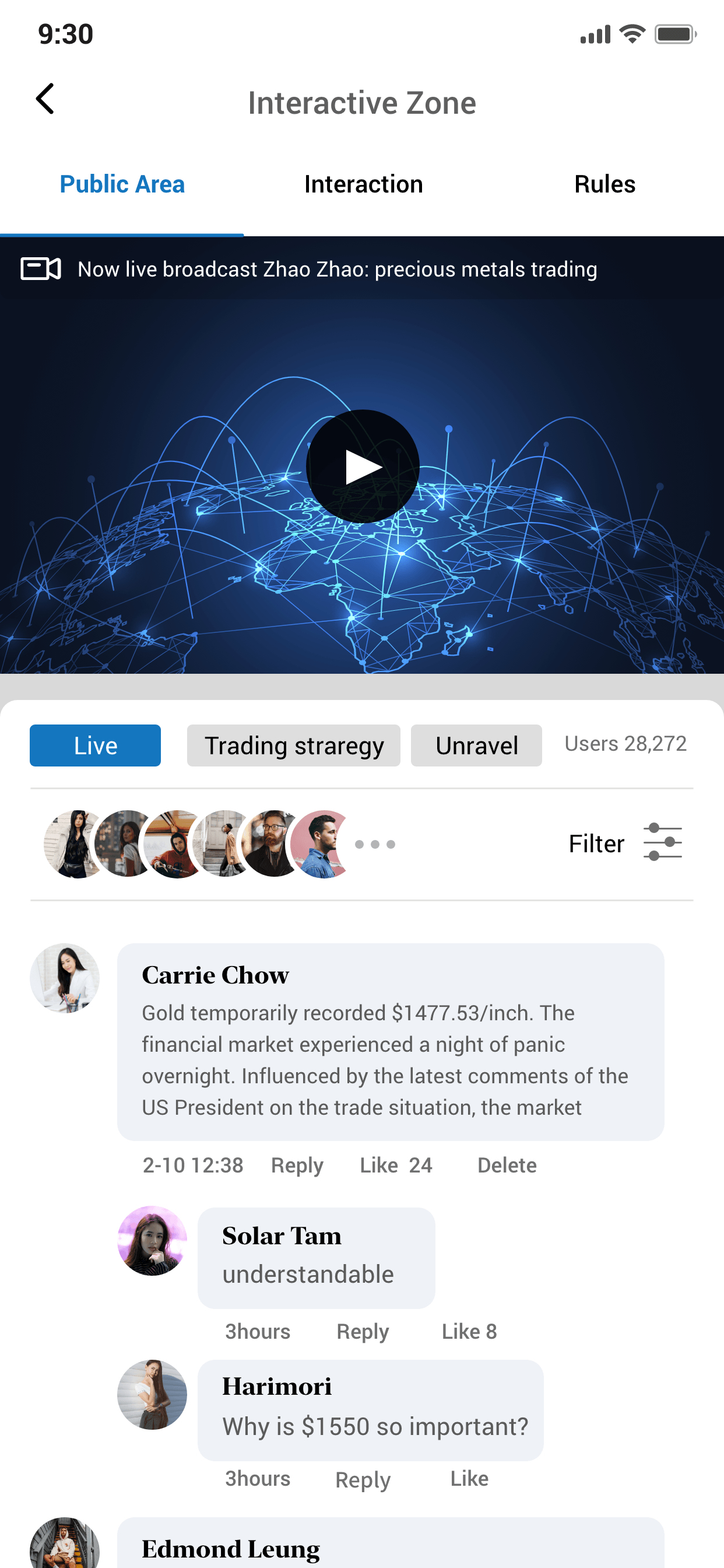724x1568 pixels.
Task: Switch to the Interaction tab
Action: (x=363, y=184)
